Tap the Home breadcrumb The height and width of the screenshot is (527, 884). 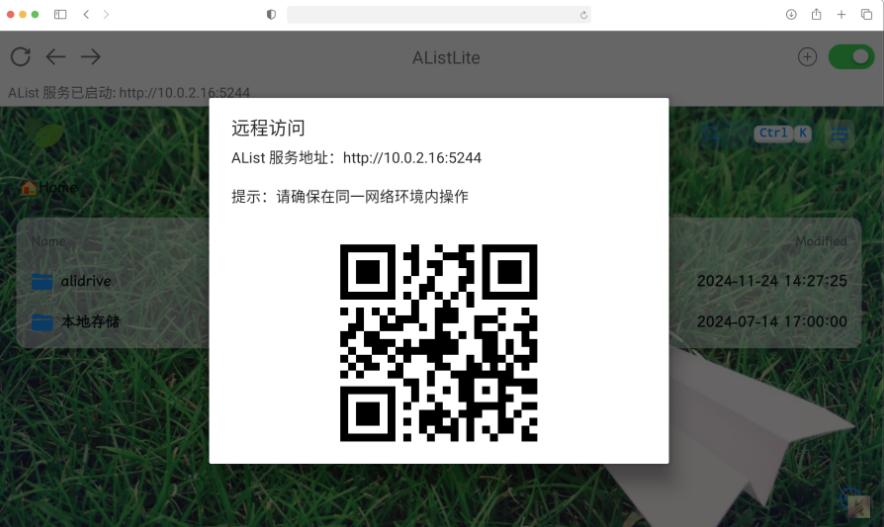click(57, 188)
